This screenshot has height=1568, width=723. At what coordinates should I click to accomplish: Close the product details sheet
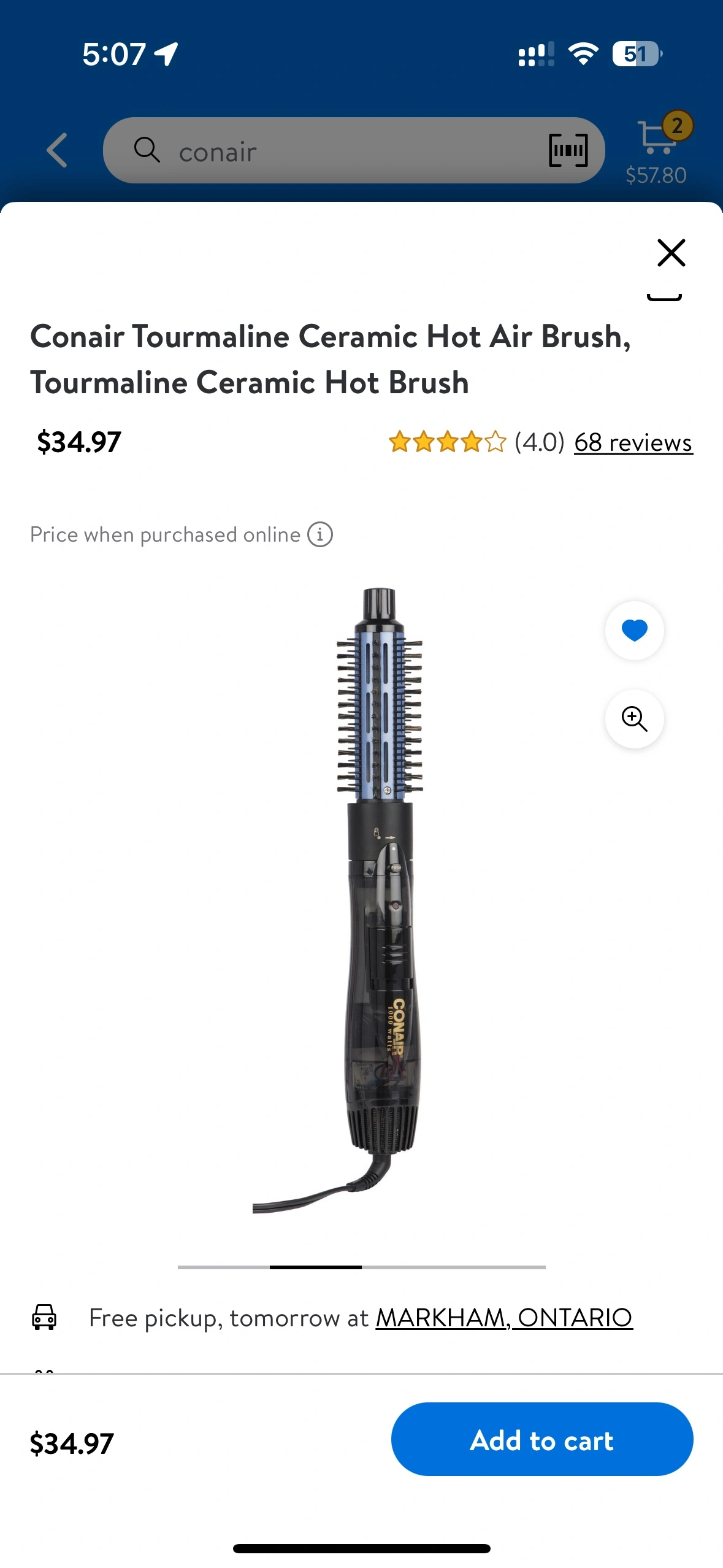click(671, 253)
